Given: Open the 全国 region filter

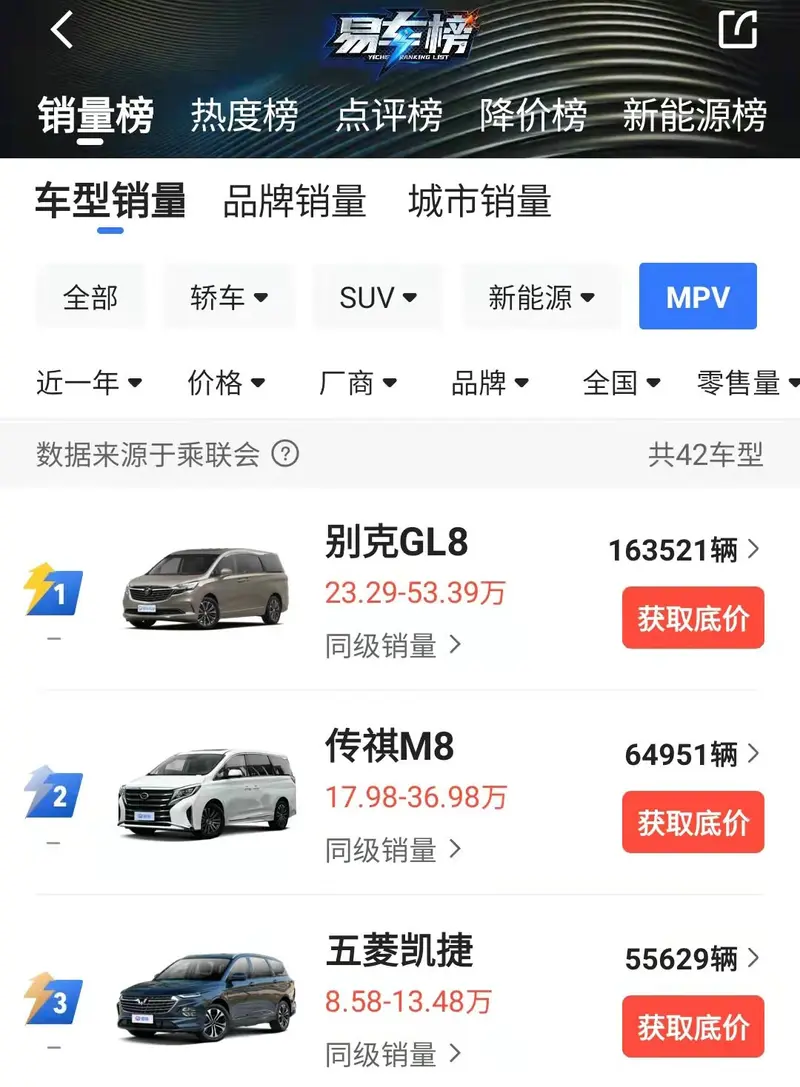Looking at the screenshot, I should pyautogui.click(x=622, y=382).
